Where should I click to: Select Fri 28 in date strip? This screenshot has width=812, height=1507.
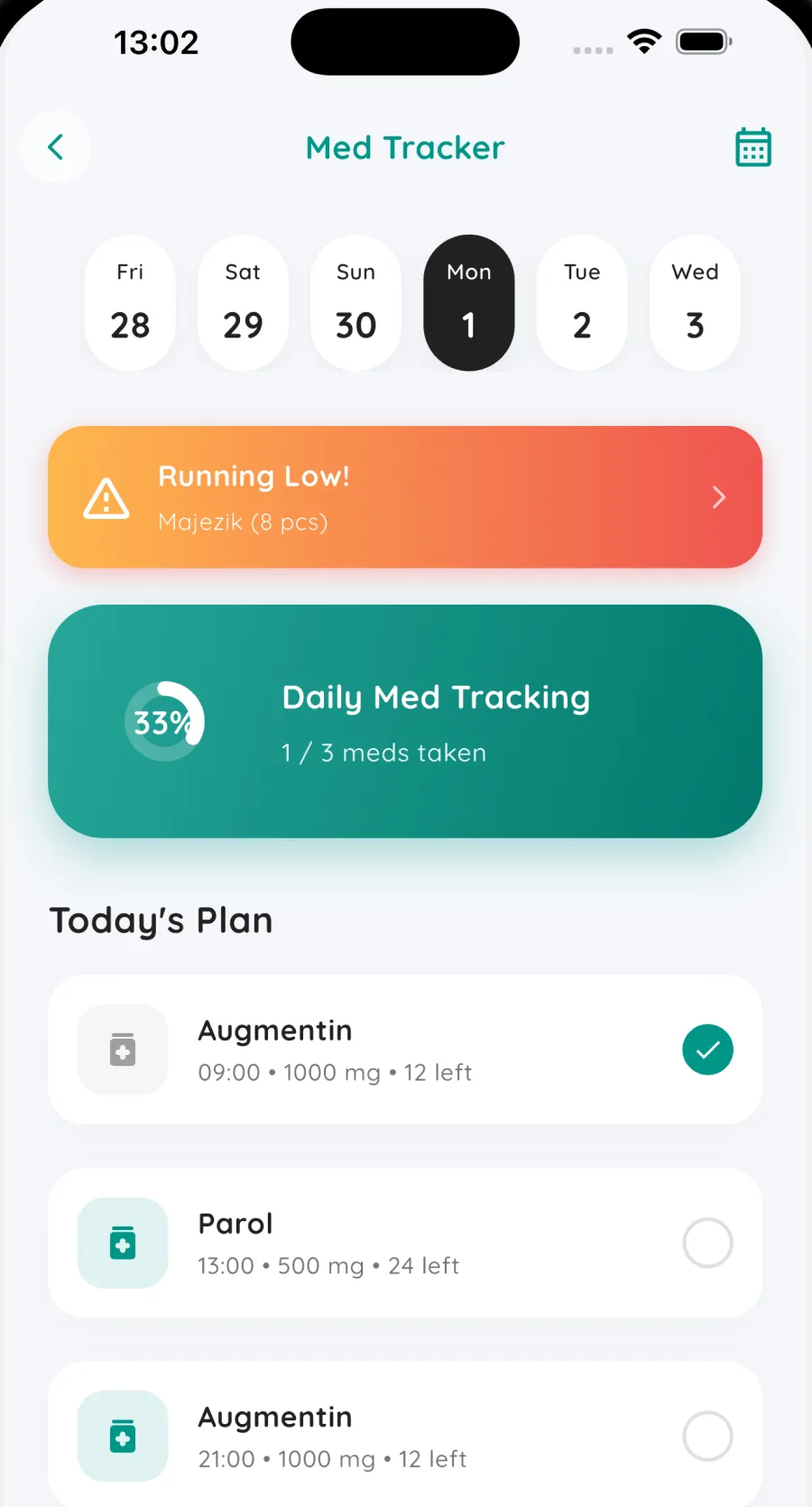(130, 303)
